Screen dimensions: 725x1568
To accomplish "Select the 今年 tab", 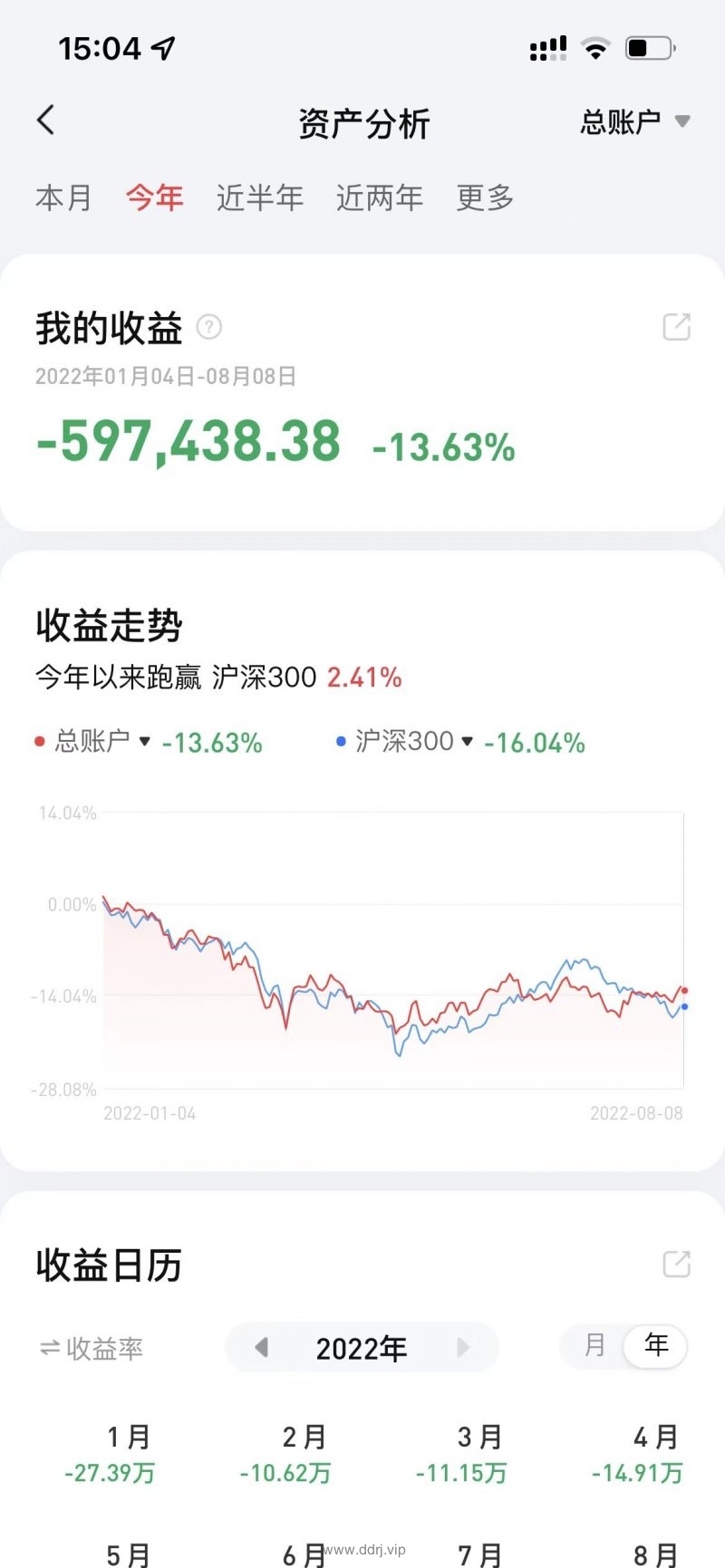I will tap(154, 197).
